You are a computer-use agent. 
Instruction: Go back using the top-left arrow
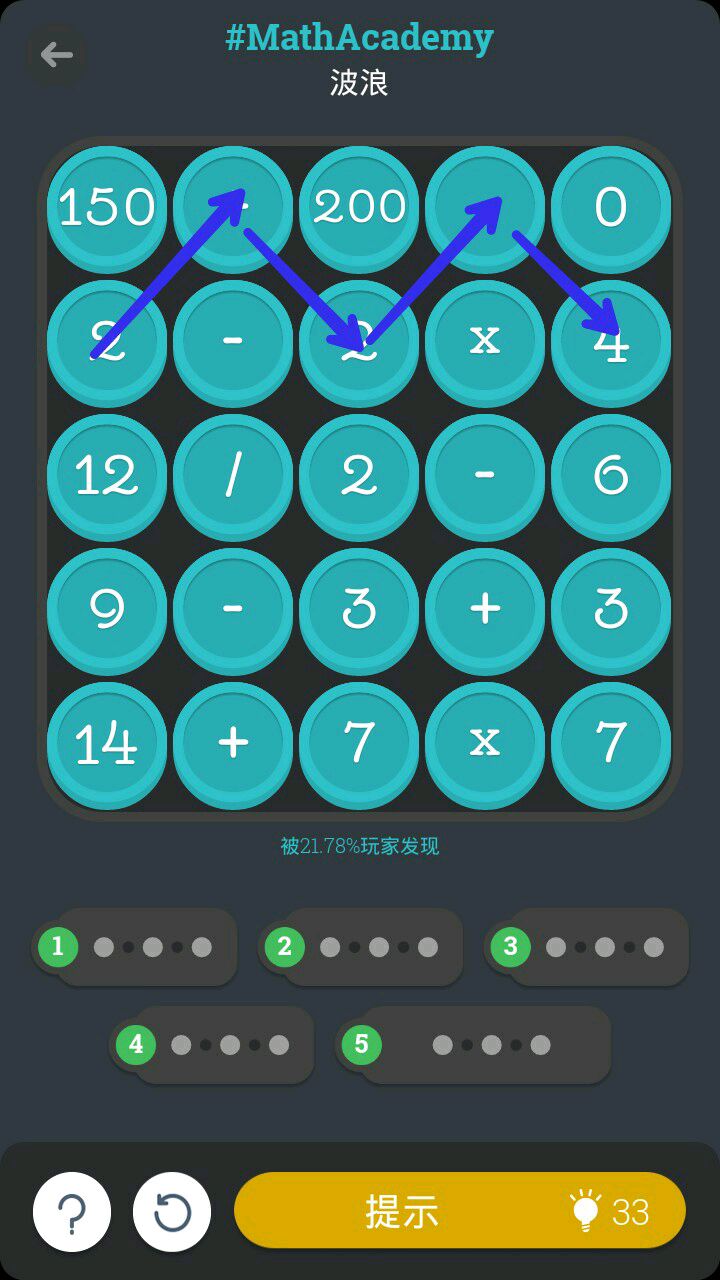pos(56,54)
